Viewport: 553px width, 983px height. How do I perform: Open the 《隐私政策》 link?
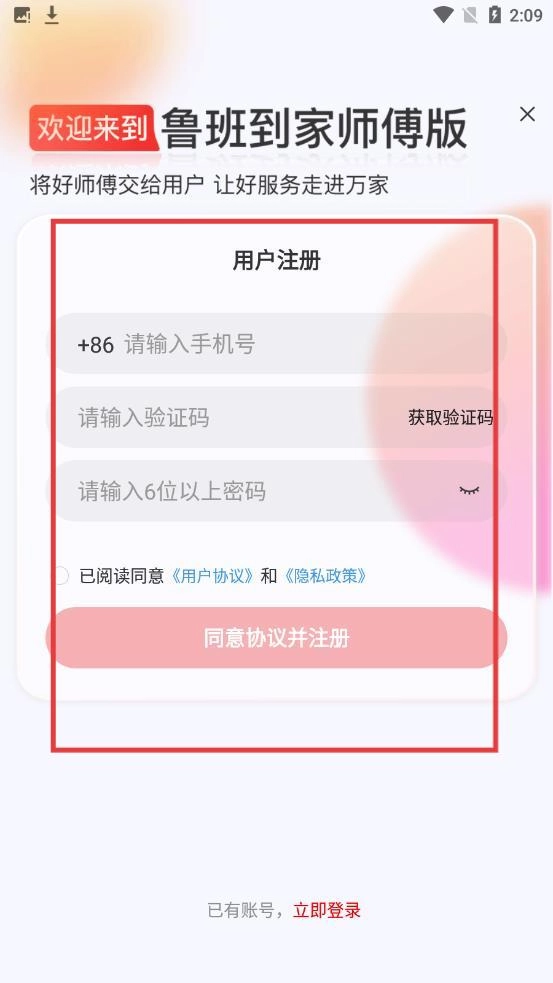point(324,576)
